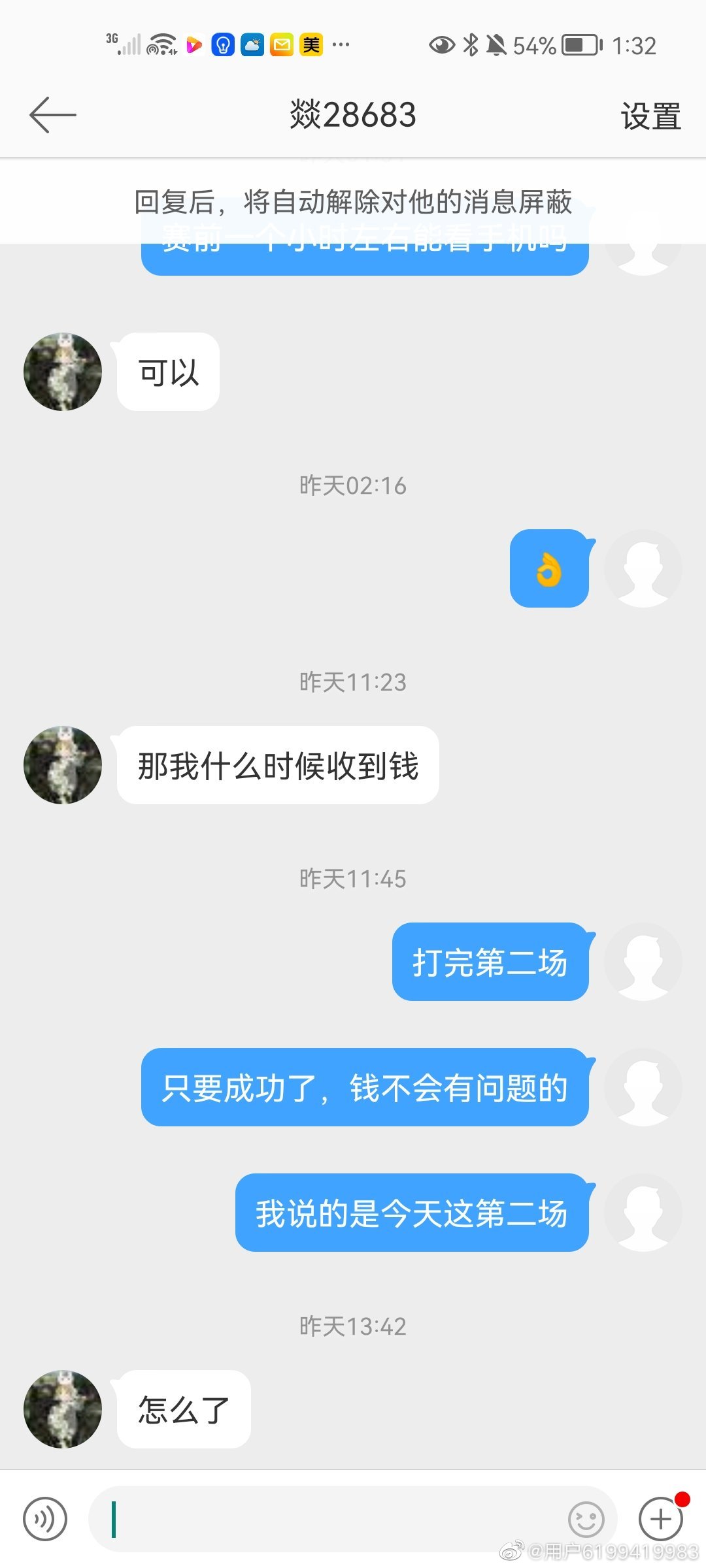The height and width of the screenshot is (1568, 706).
Task: Focus the message text field
Action: 327,1519
